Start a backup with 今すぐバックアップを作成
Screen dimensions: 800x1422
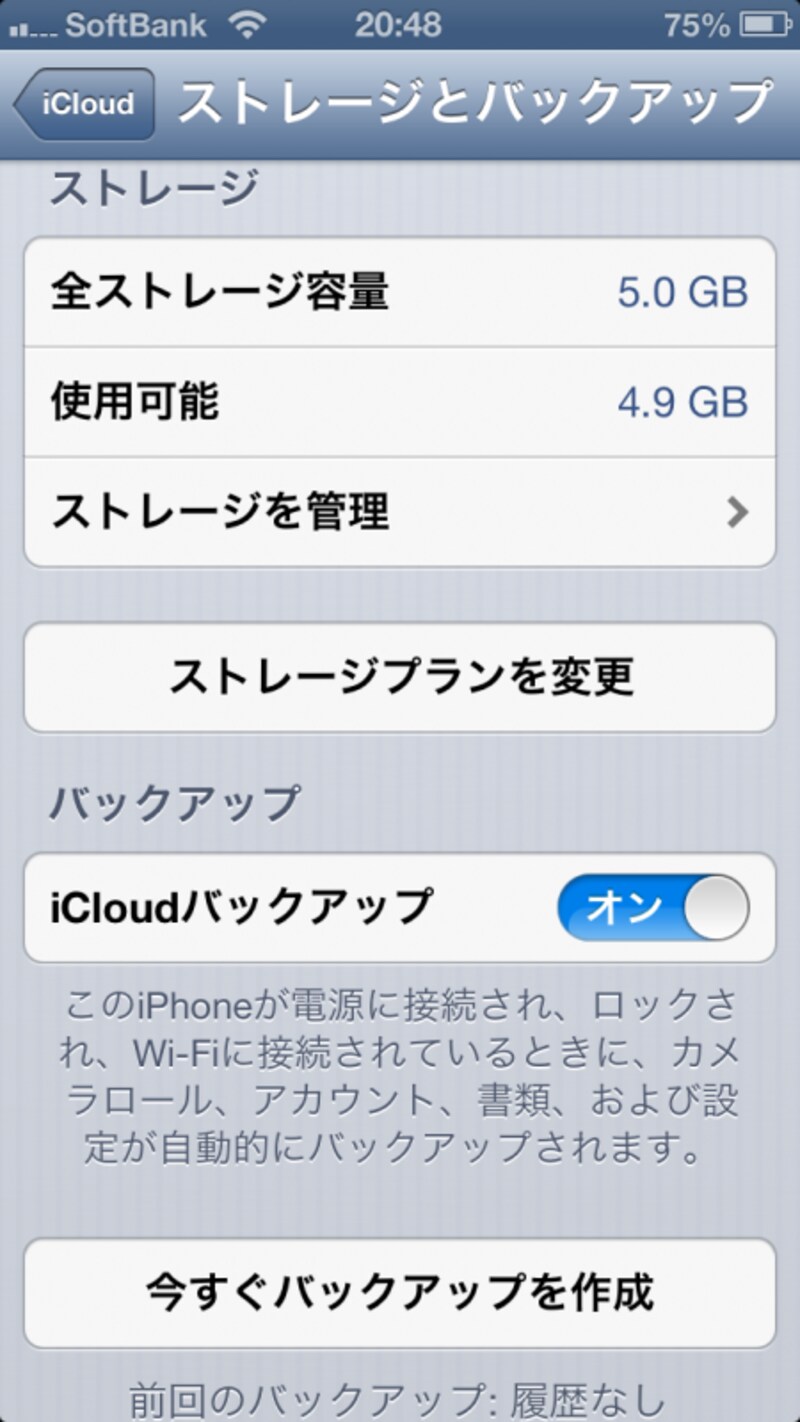tap(400, 1292)
